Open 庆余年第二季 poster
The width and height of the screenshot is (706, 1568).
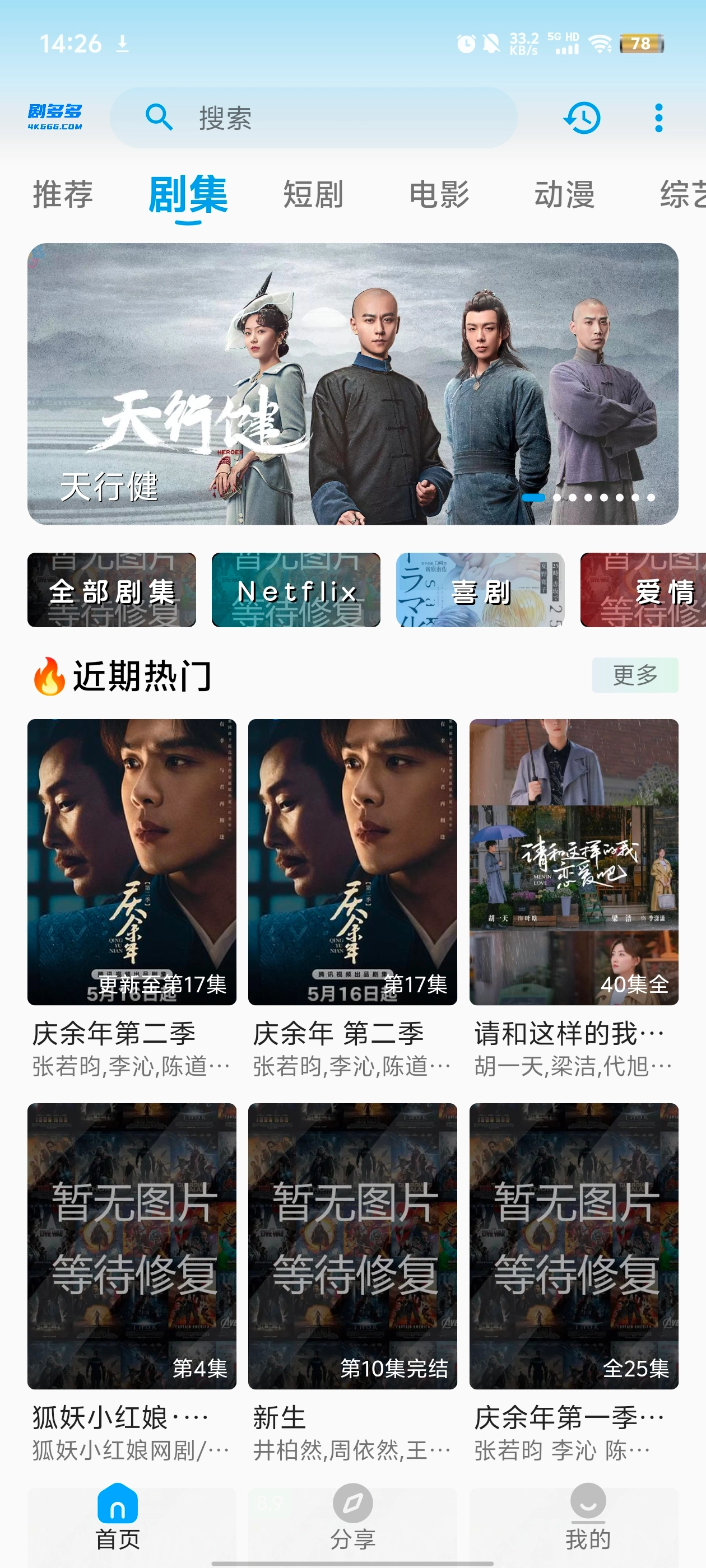click(132, 864)
